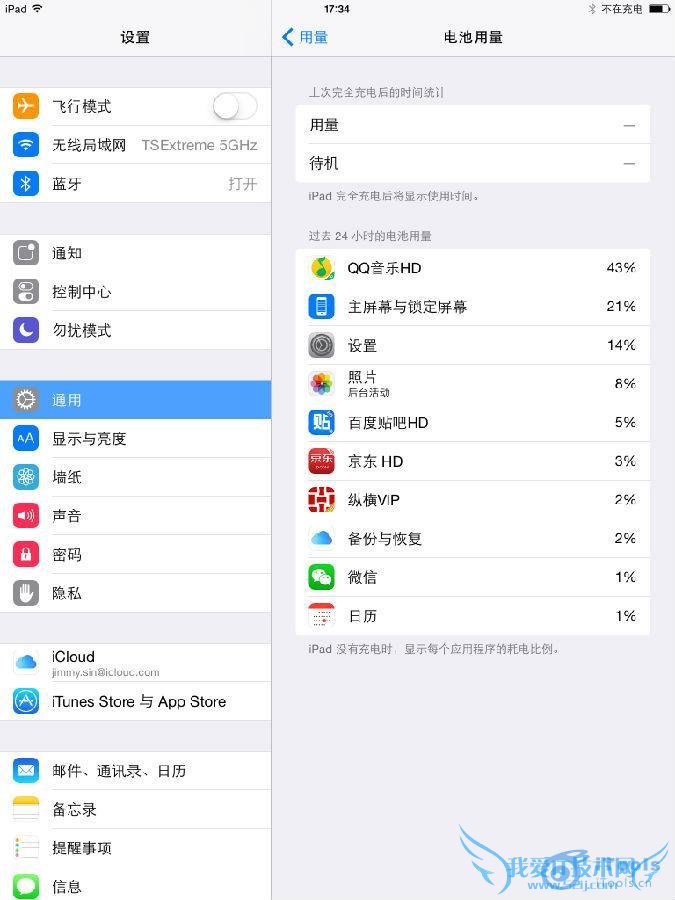Open 声音 settings
The height and width of the screenshot is (900, 675).
[x=135, y=516]
